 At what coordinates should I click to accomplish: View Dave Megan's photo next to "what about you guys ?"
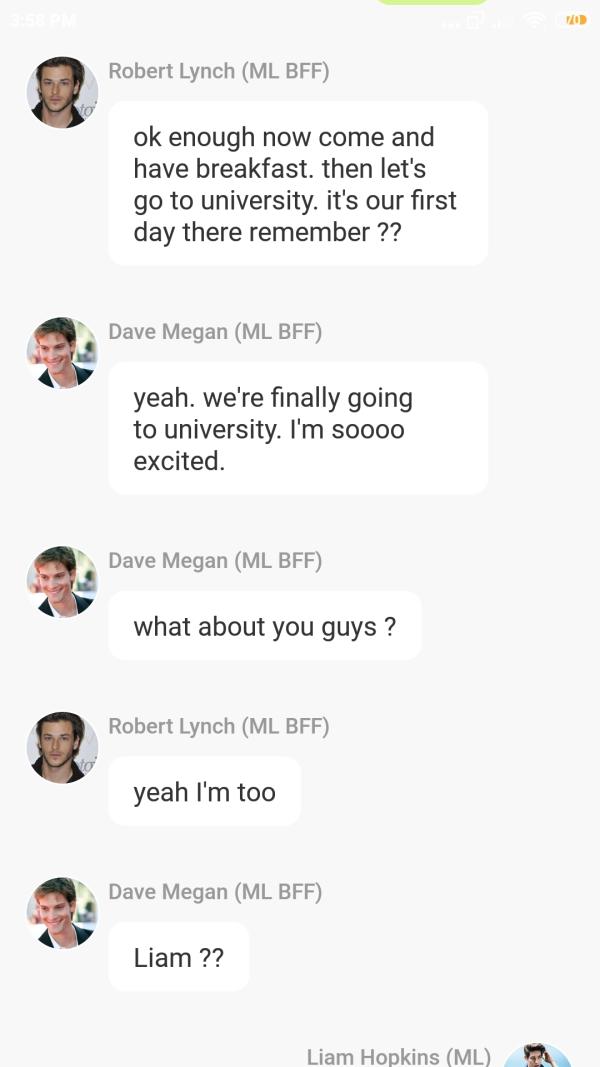point(62,582)
